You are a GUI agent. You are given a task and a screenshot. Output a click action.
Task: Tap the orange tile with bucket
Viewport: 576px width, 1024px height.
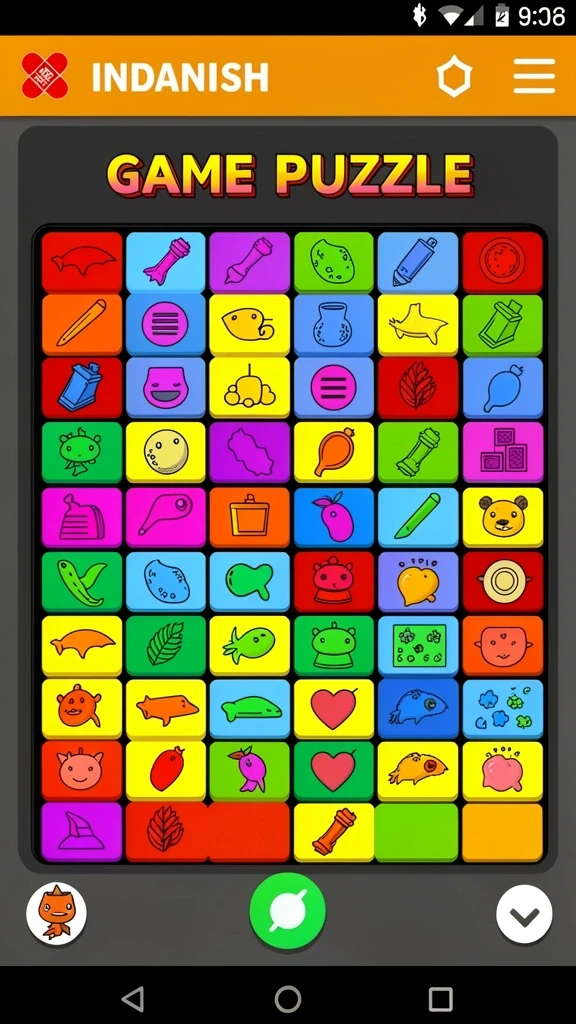249,517
